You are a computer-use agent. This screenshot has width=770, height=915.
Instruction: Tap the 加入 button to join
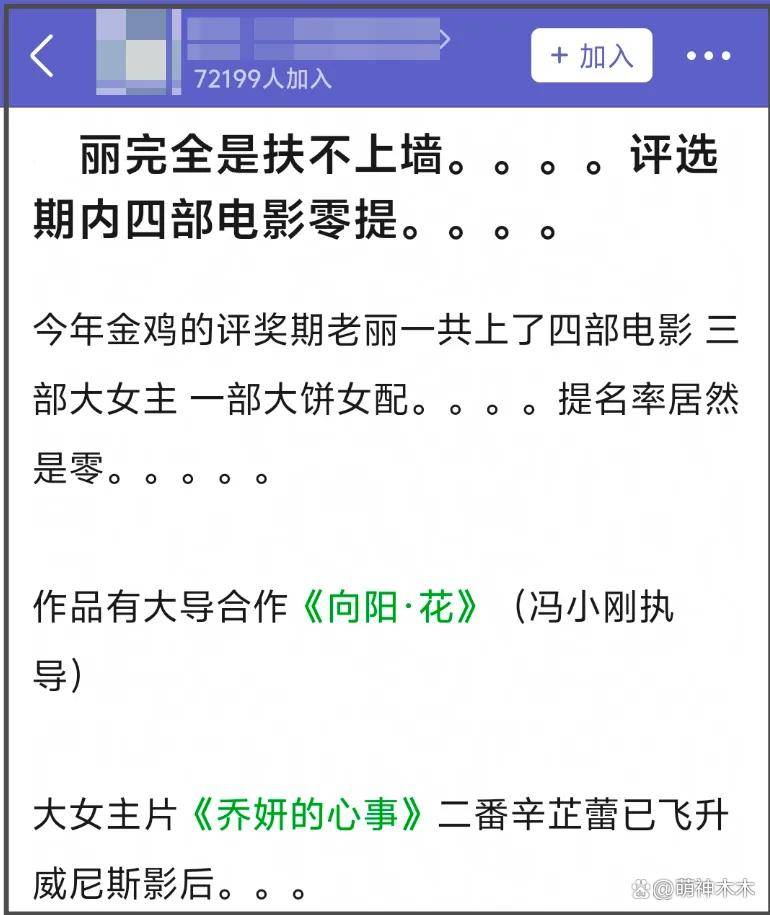point(591,56)
